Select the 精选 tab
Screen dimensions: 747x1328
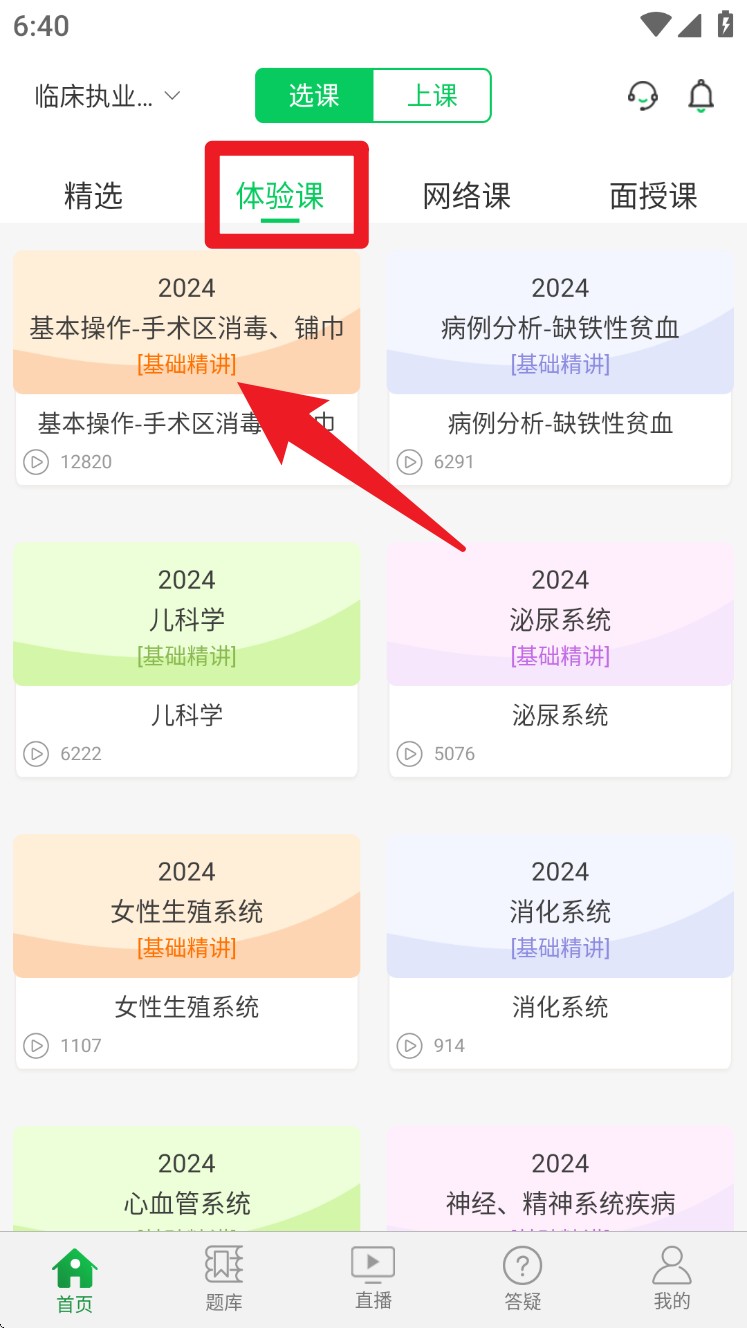point(95,196)
